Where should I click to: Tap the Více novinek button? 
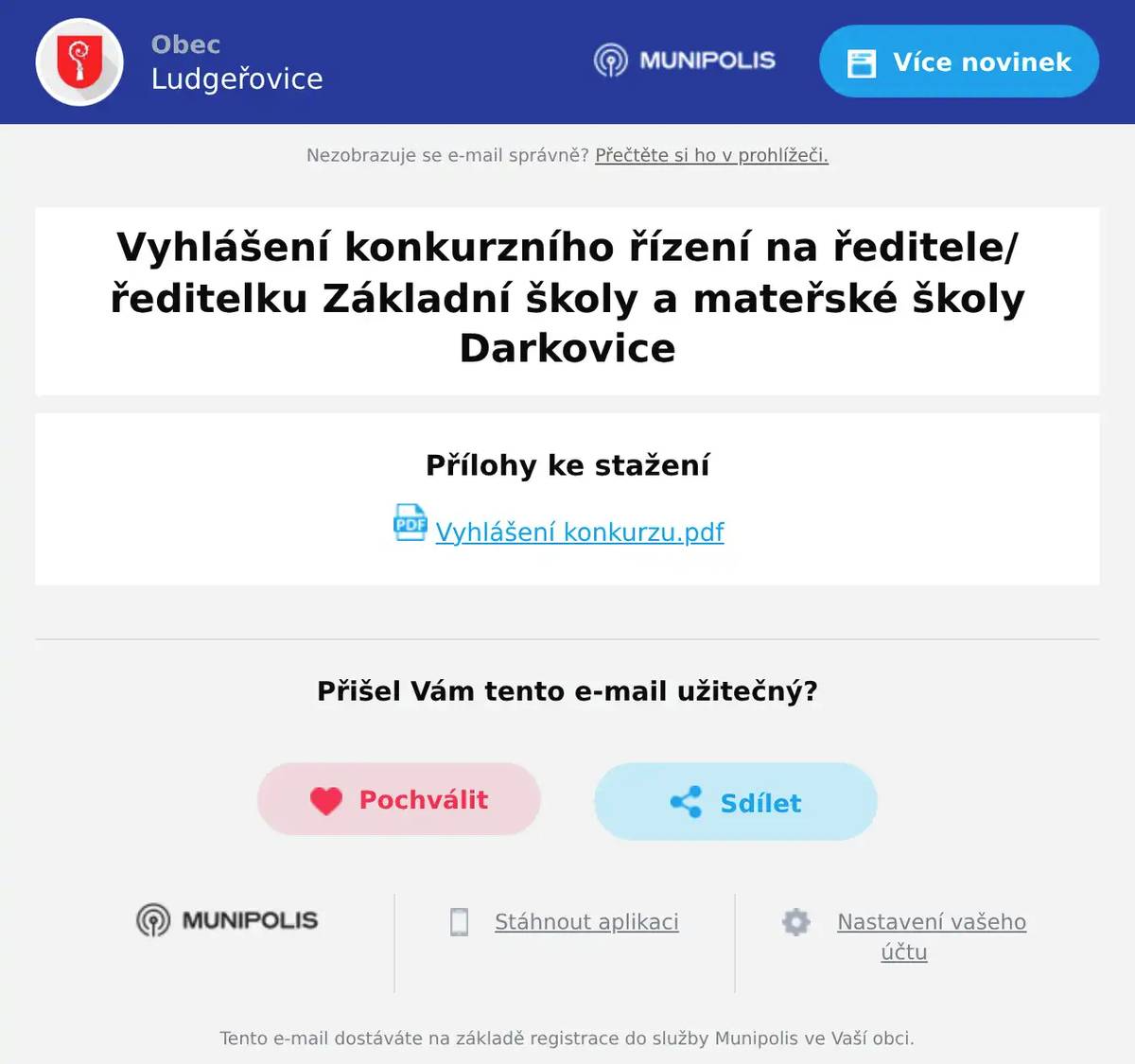point(958,62)
